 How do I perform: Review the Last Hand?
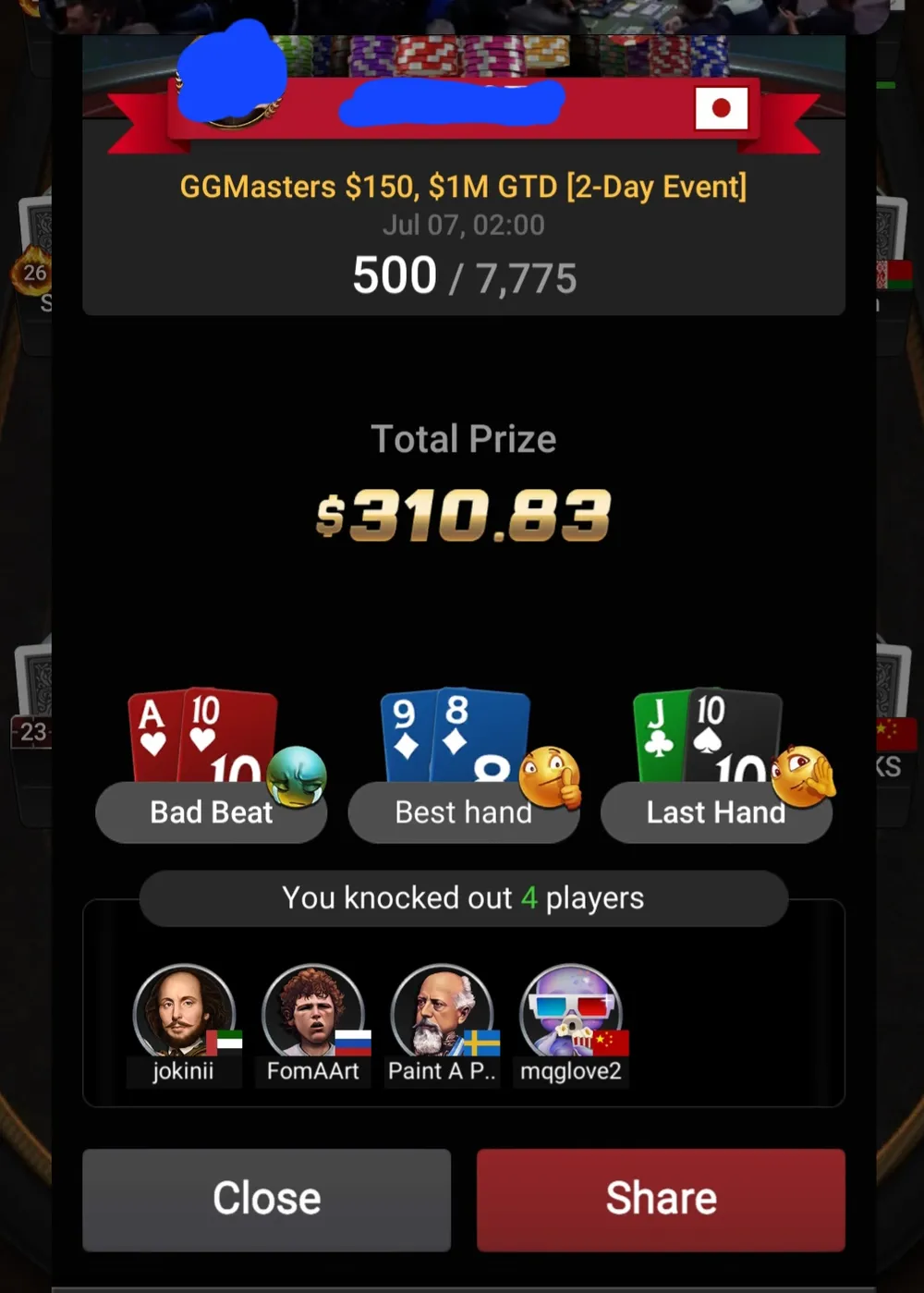pyautogui.click(x=716, y=811)
